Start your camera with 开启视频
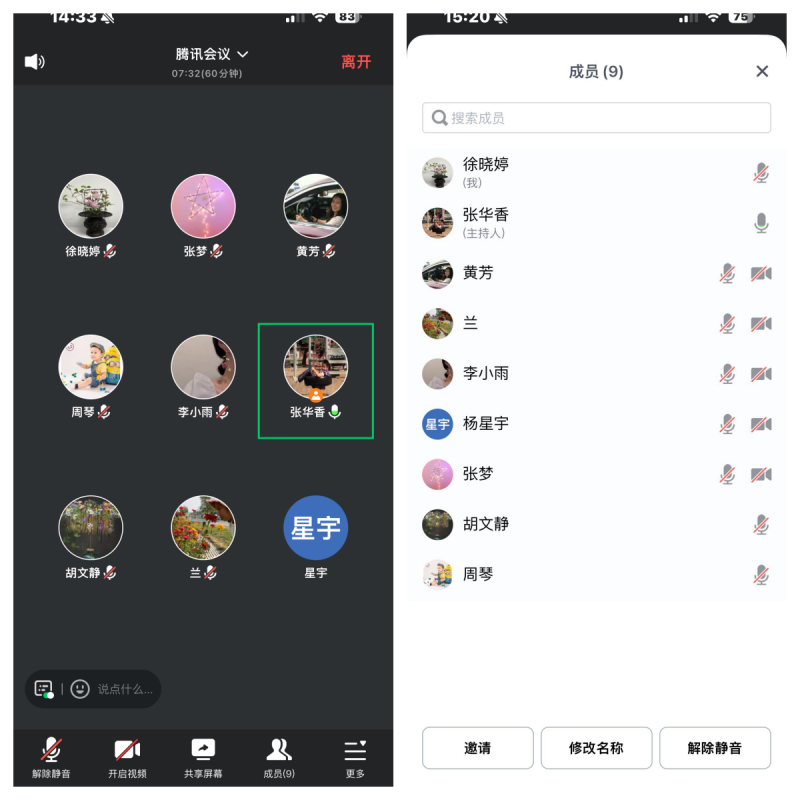The image size is (800, 800). click(127, 757)
